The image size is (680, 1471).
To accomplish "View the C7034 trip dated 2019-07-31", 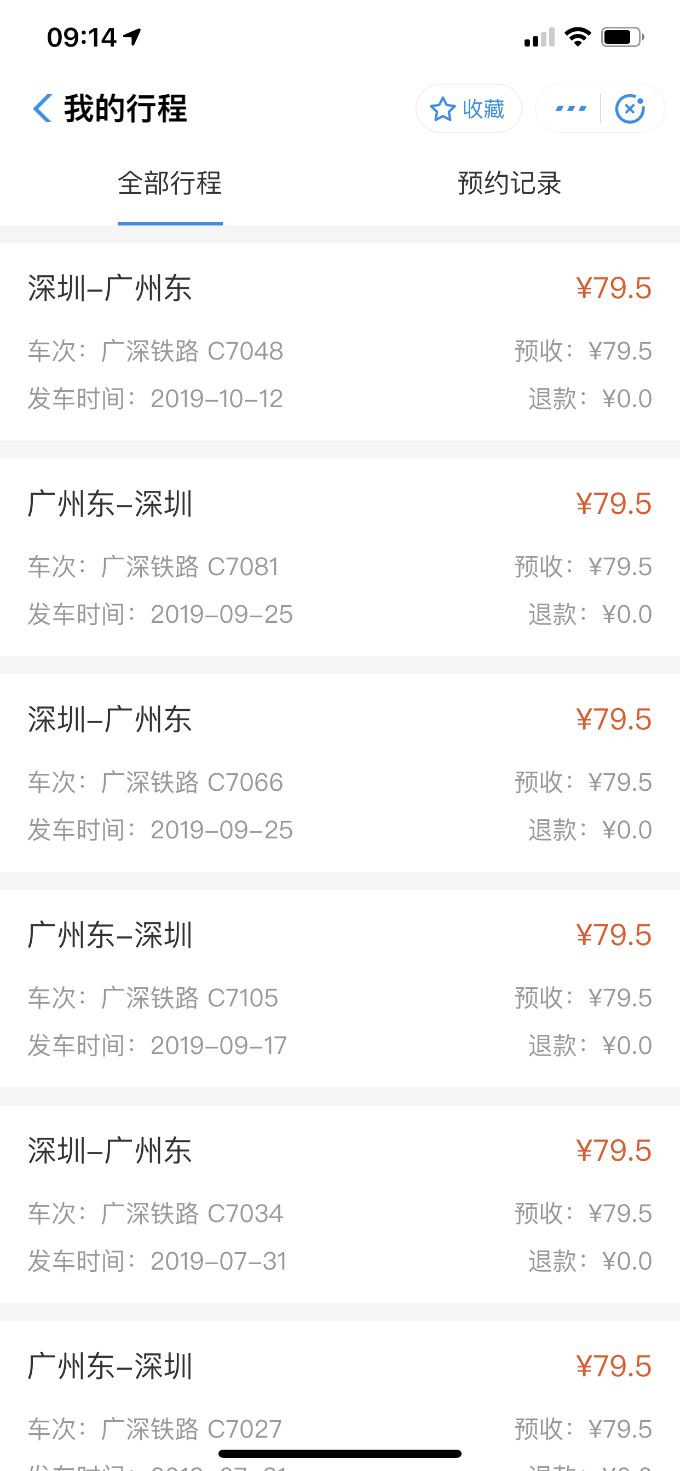I will point(340,1204).
